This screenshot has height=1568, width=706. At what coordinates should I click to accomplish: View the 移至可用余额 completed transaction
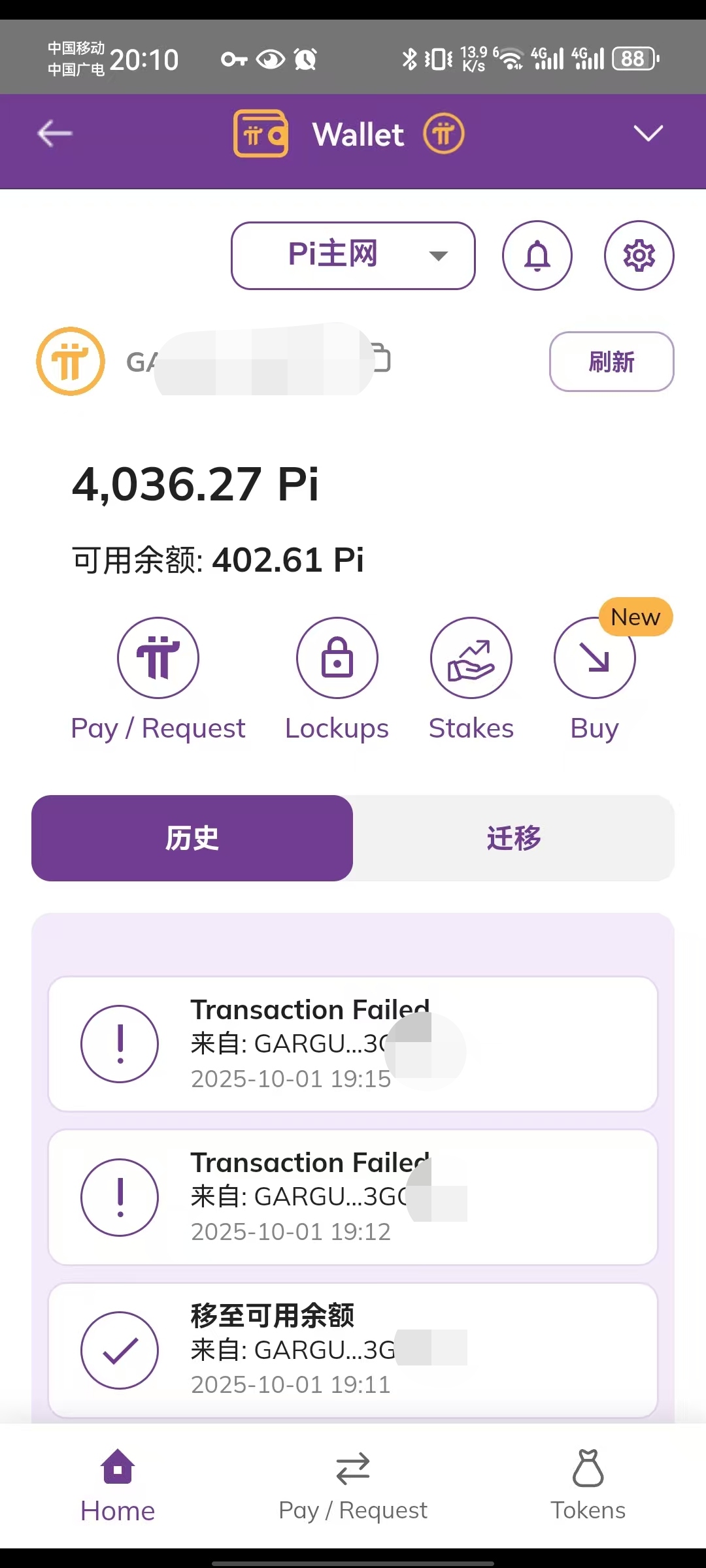pos(353,1349)
